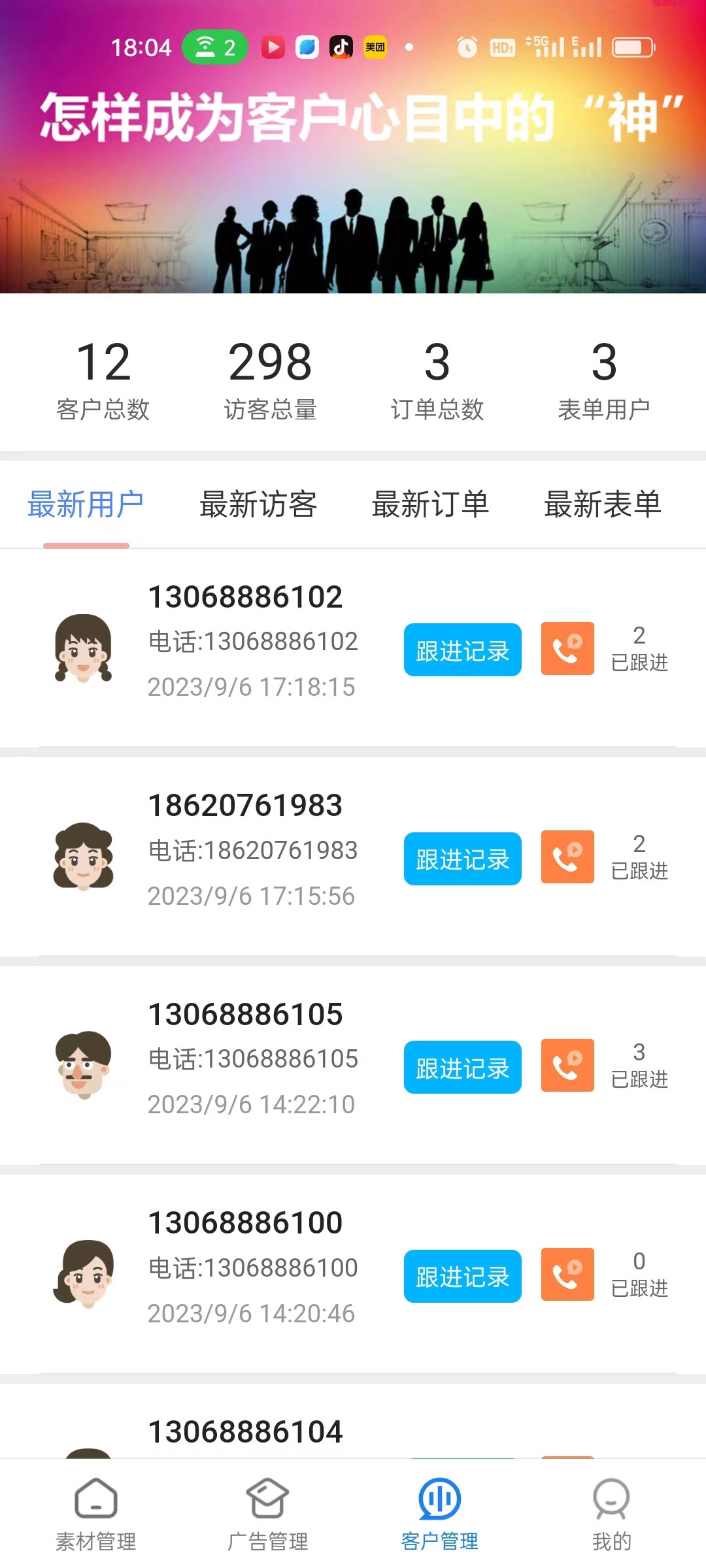Go to the 素材管理 tab
This screenshot has height=1568, width=706.
click(x=95, y=1514)
